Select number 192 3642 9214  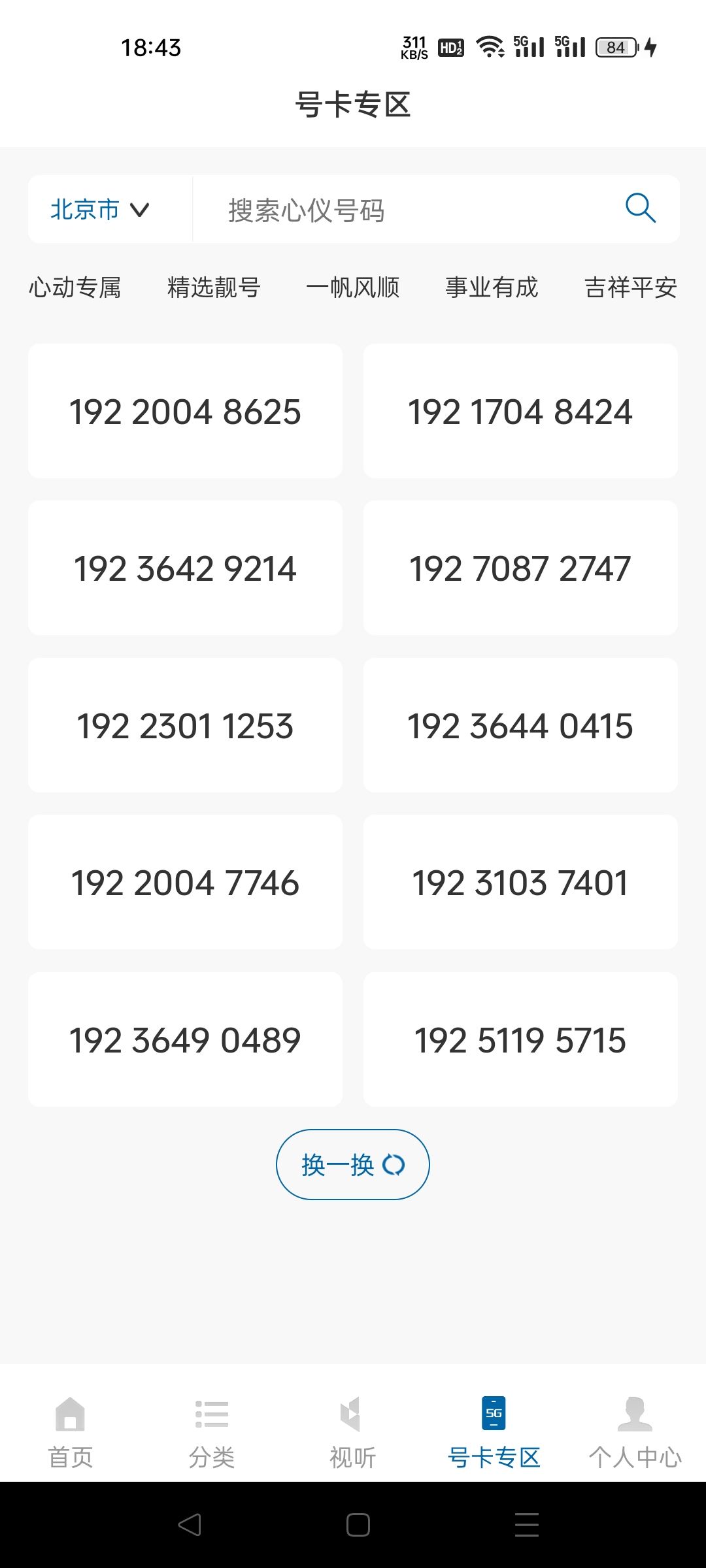(185, 568)
